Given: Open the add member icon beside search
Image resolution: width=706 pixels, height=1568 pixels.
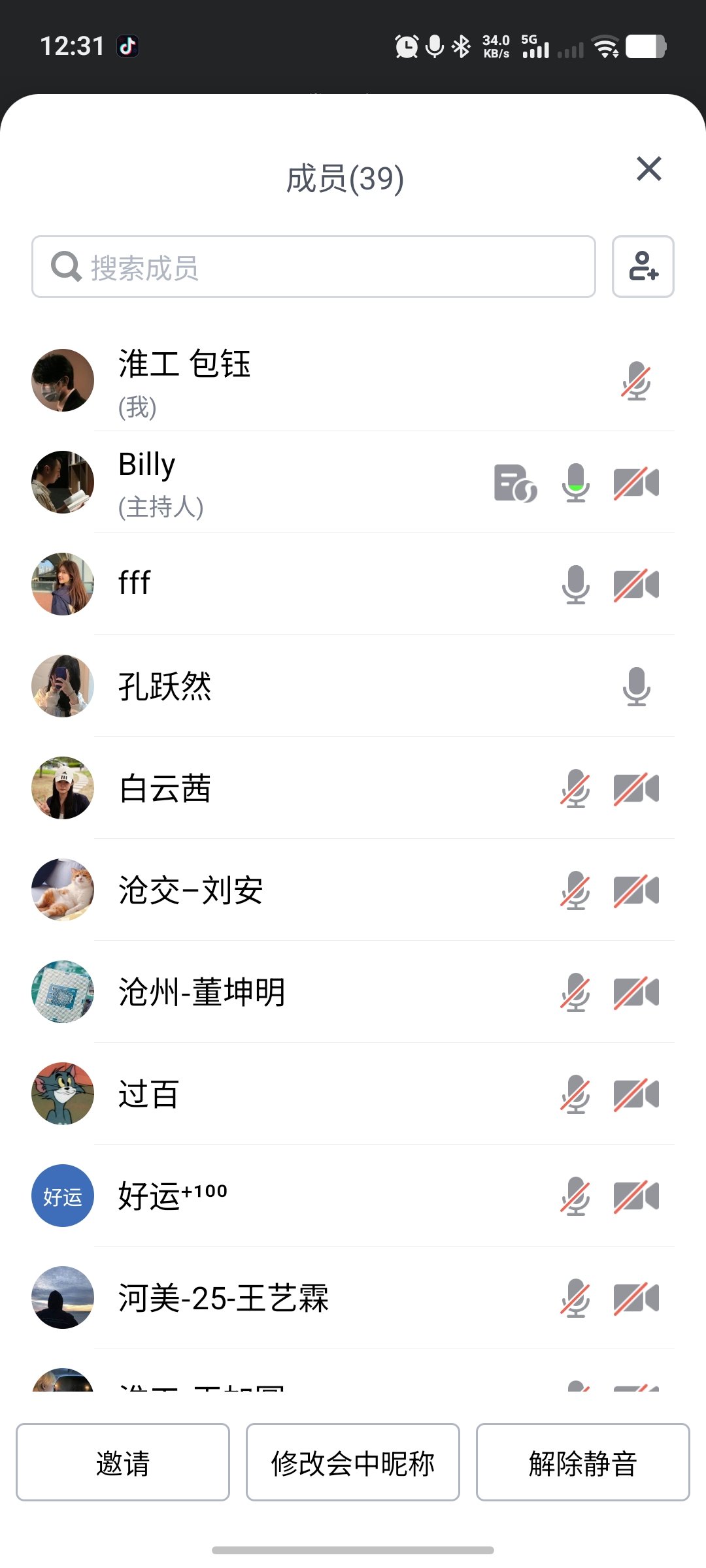Looking at the screenshot, I should (643, 267).
